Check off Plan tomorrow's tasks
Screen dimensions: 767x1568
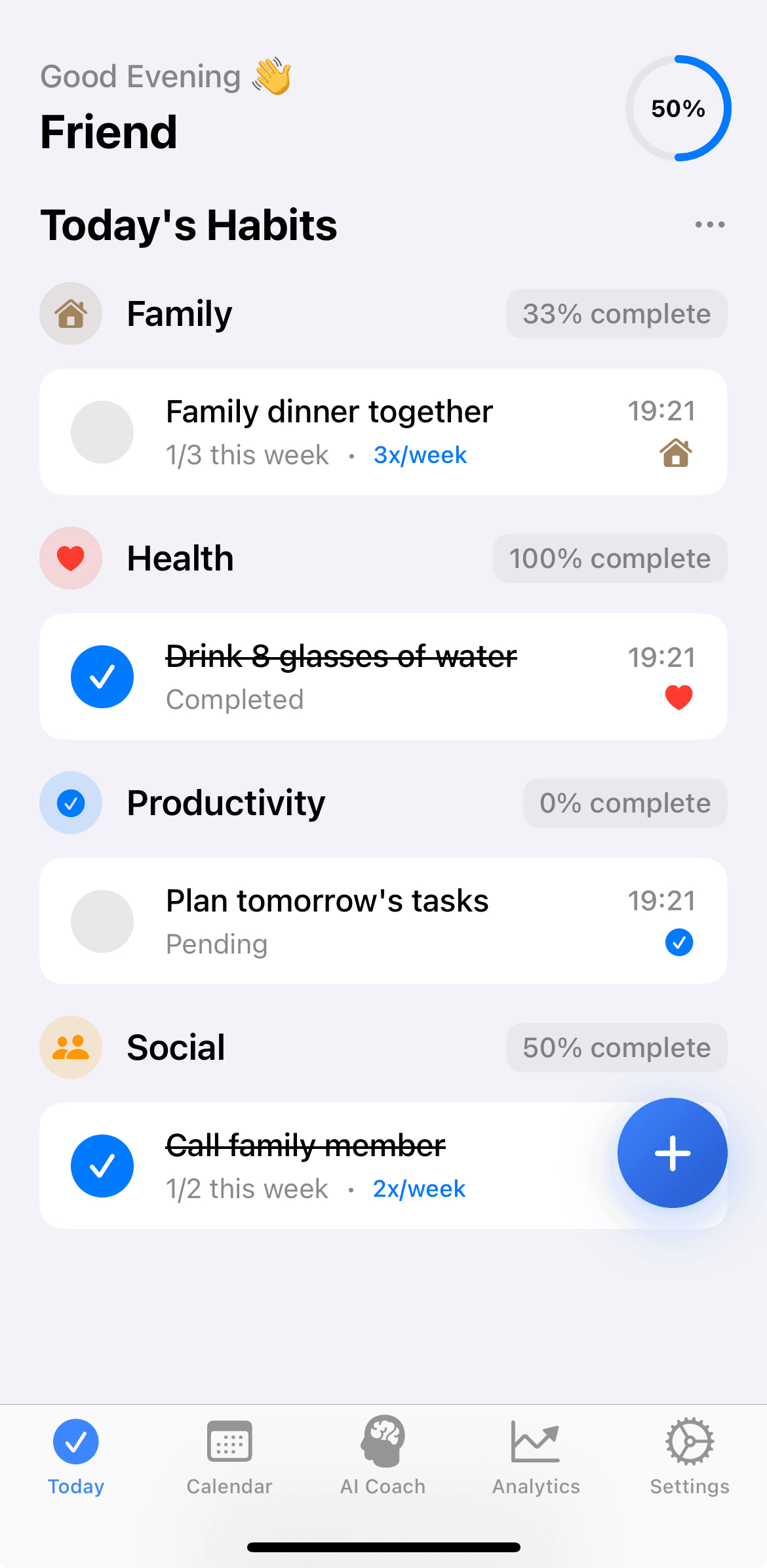(x=102, y=921)
